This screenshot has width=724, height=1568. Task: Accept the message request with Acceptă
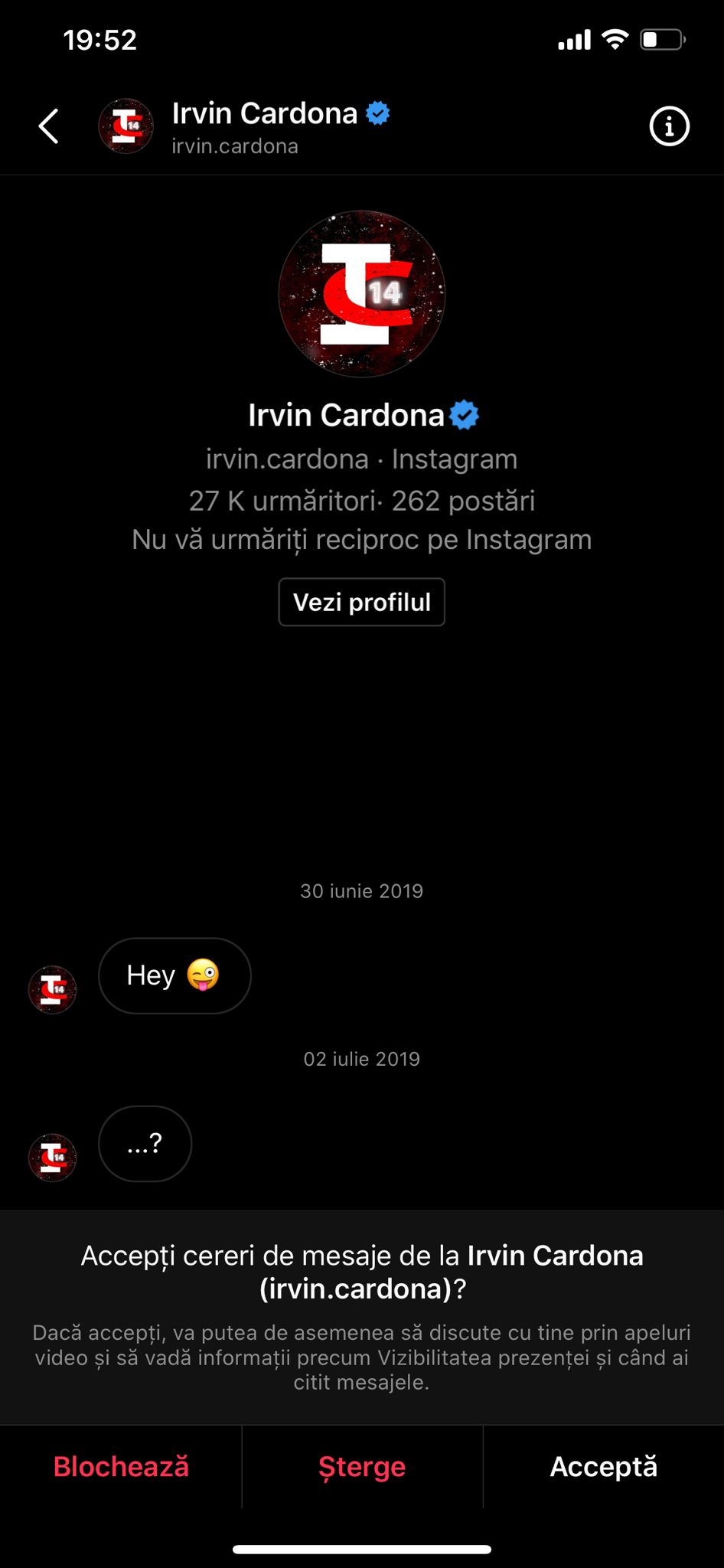click(603, 1467)
